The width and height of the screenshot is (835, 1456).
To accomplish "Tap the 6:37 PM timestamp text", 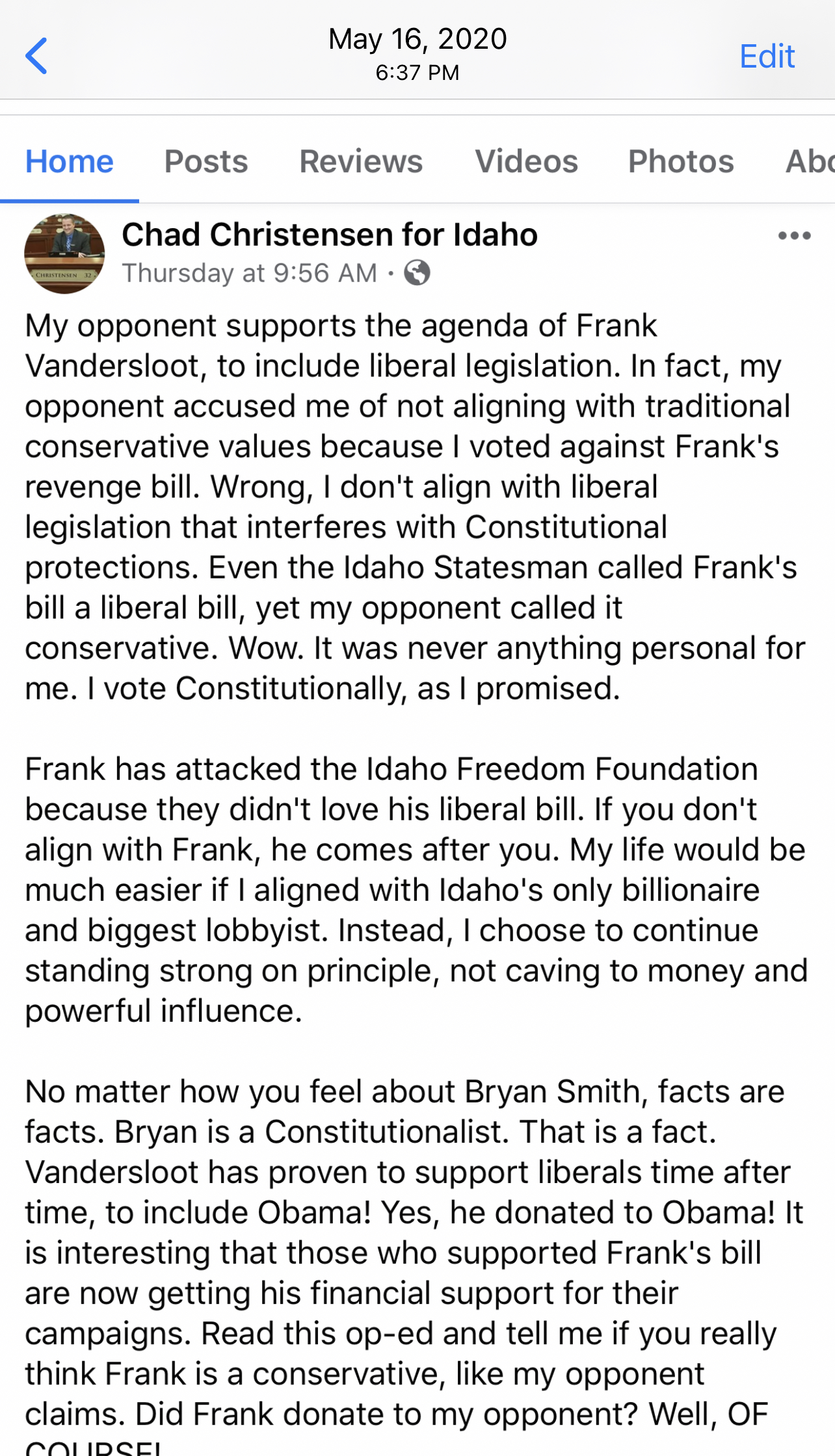I will pyautogui.click(x=417, y=73).
